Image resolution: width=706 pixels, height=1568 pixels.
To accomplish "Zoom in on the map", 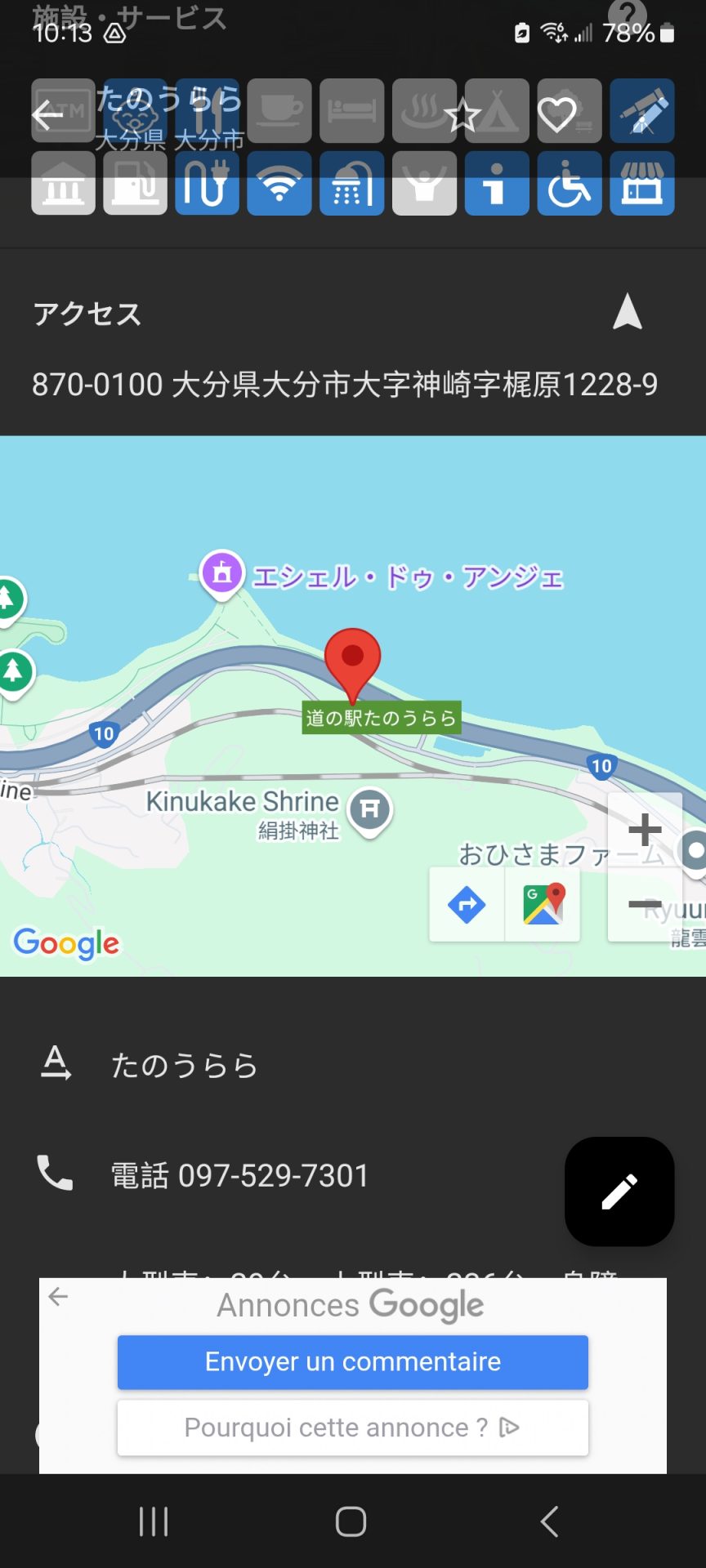I will point(645,830).
